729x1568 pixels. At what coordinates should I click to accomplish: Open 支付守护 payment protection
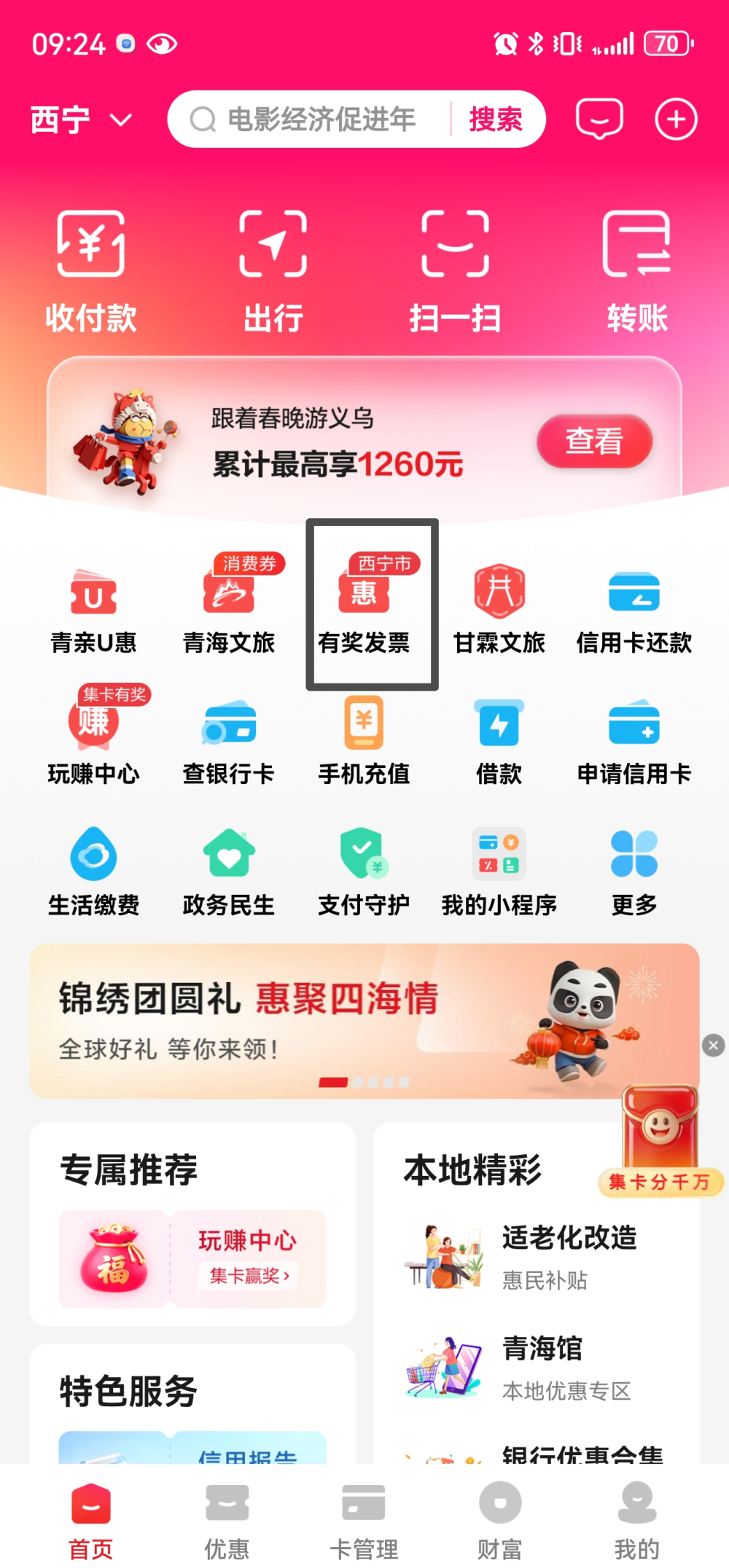pos(362,871)
